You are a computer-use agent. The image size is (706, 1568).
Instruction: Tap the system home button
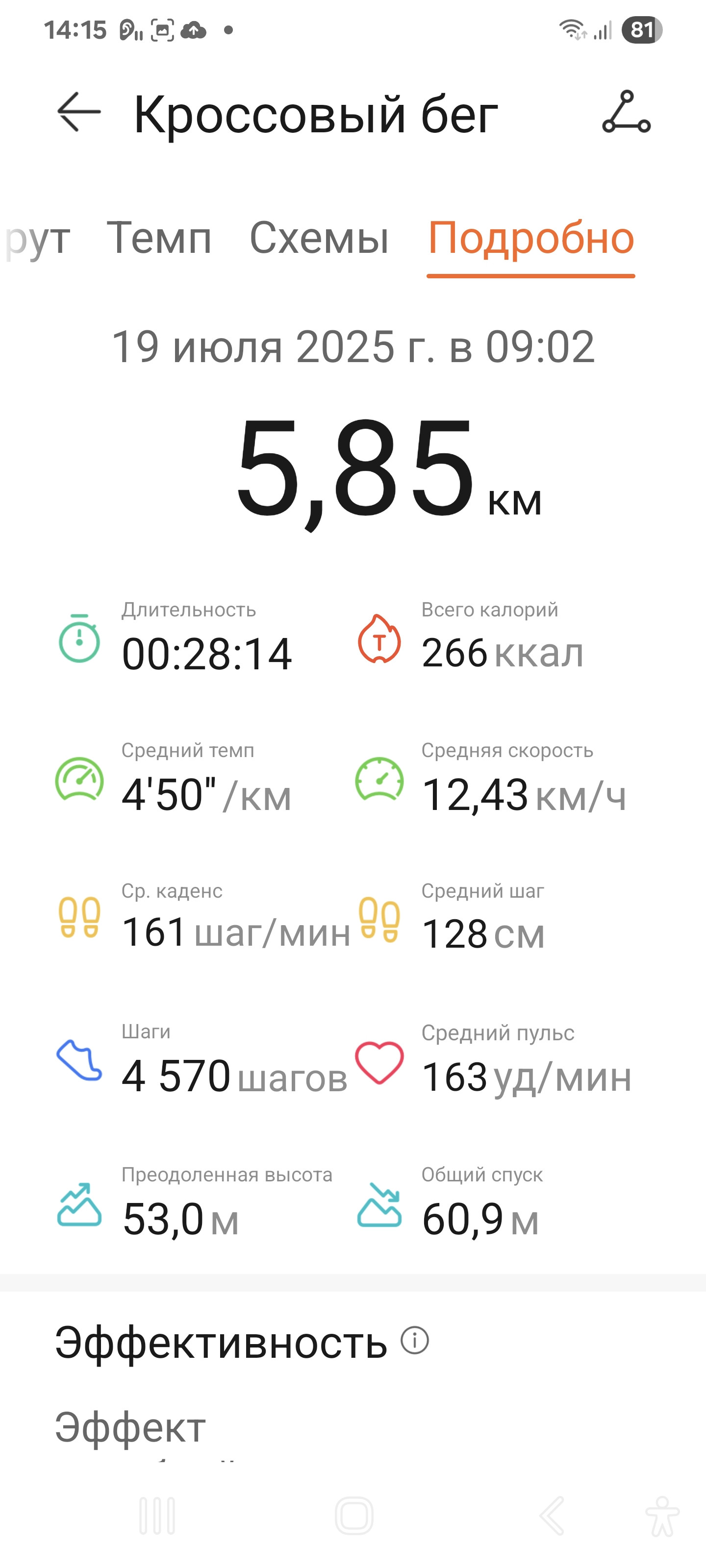click(354, 1516)
